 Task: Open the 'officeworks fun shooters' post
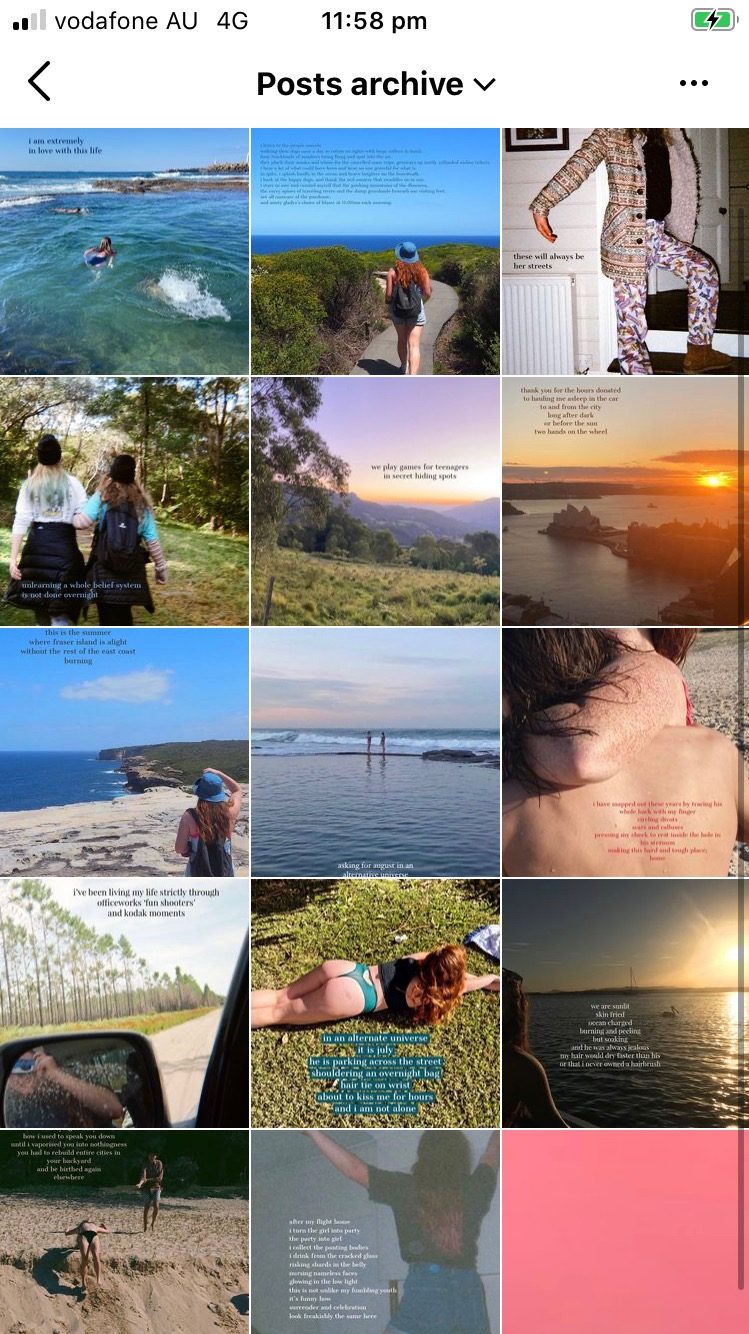point(124,1003)
